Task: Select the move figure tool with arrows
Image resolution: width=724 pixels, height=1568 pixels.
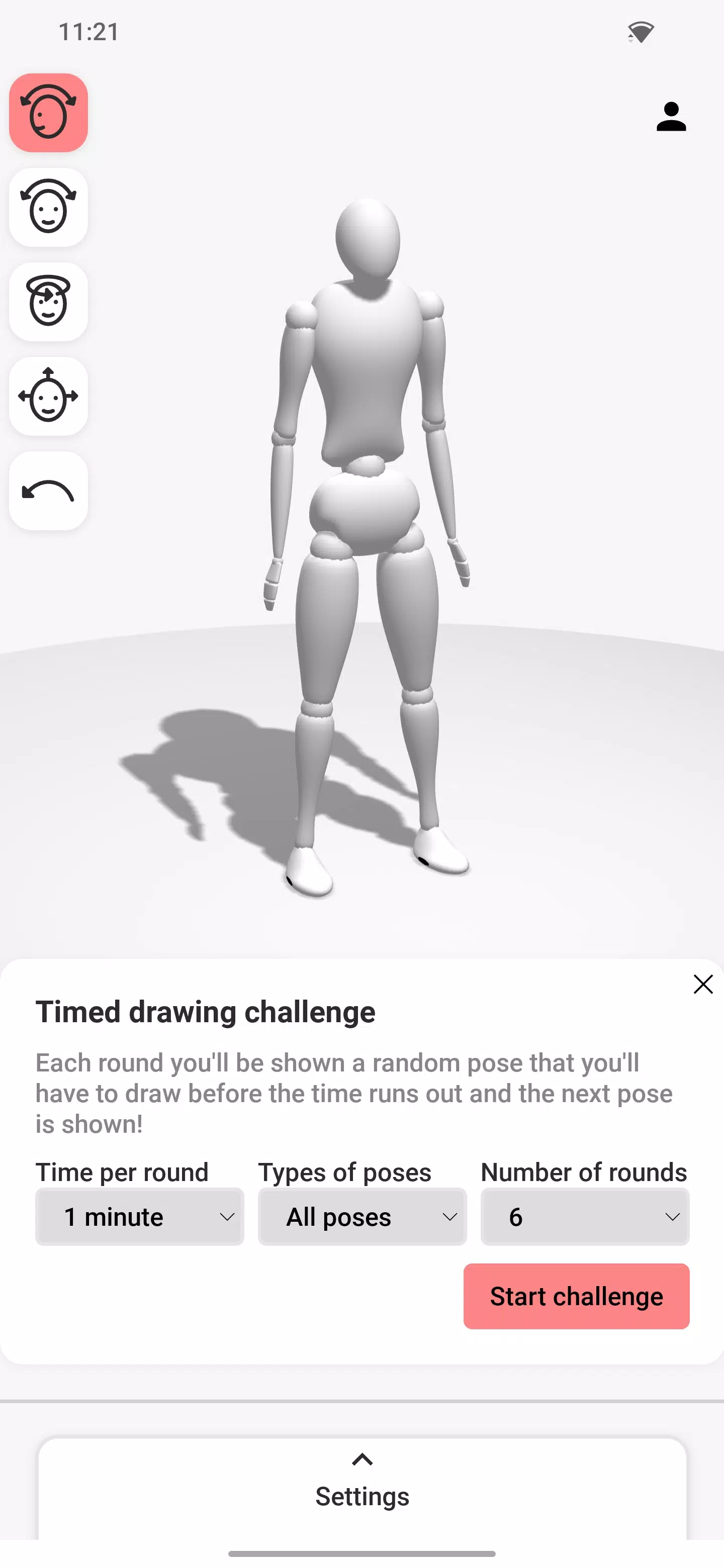Action: click(49, 396)
